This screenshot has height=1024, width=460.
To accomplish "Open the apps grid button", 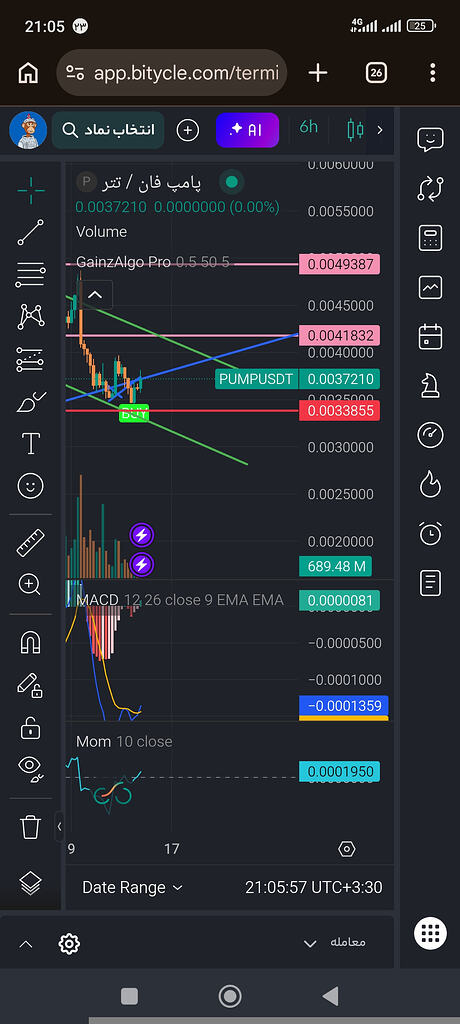I will pyautogui.click(x=430, y=933).
